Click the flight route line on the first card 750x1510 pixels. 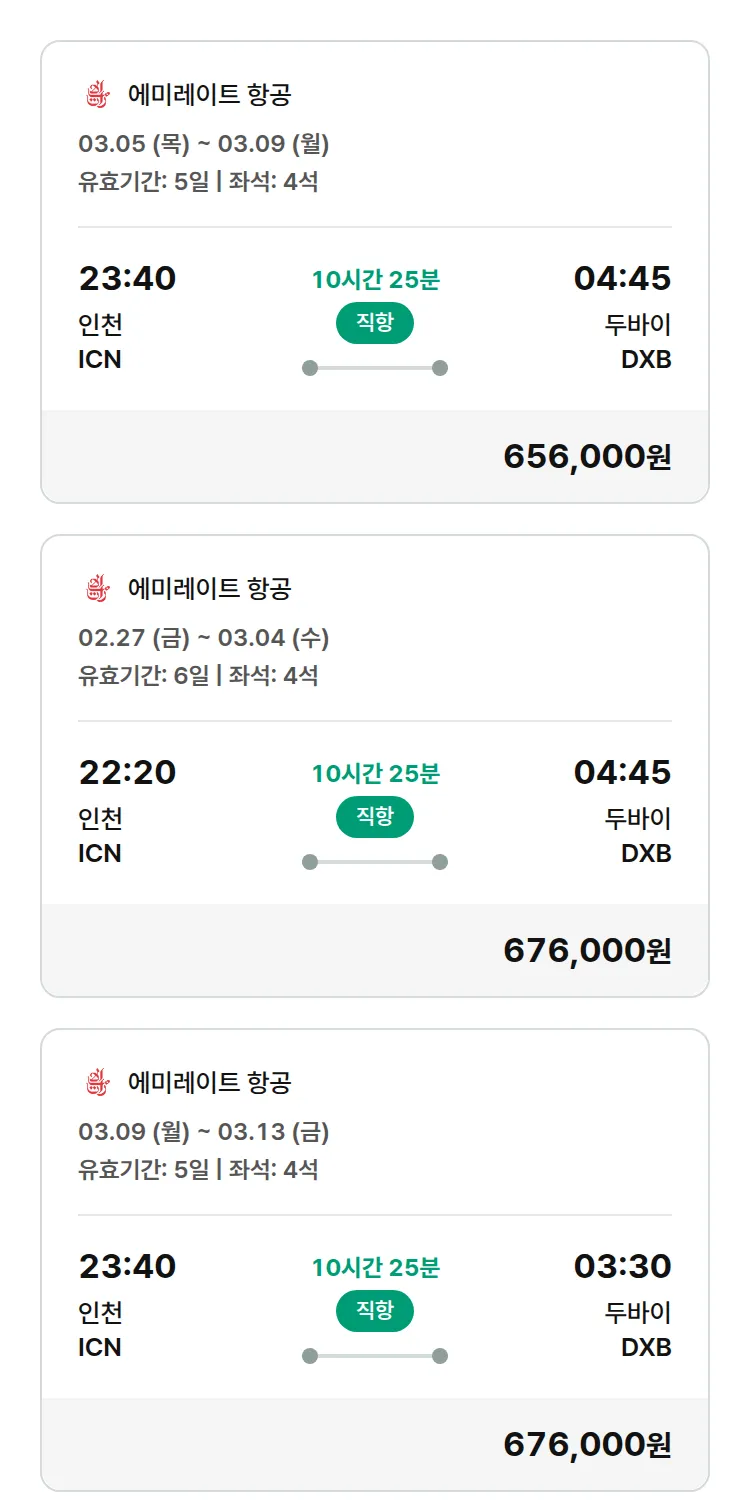click(x=374, y=367)
